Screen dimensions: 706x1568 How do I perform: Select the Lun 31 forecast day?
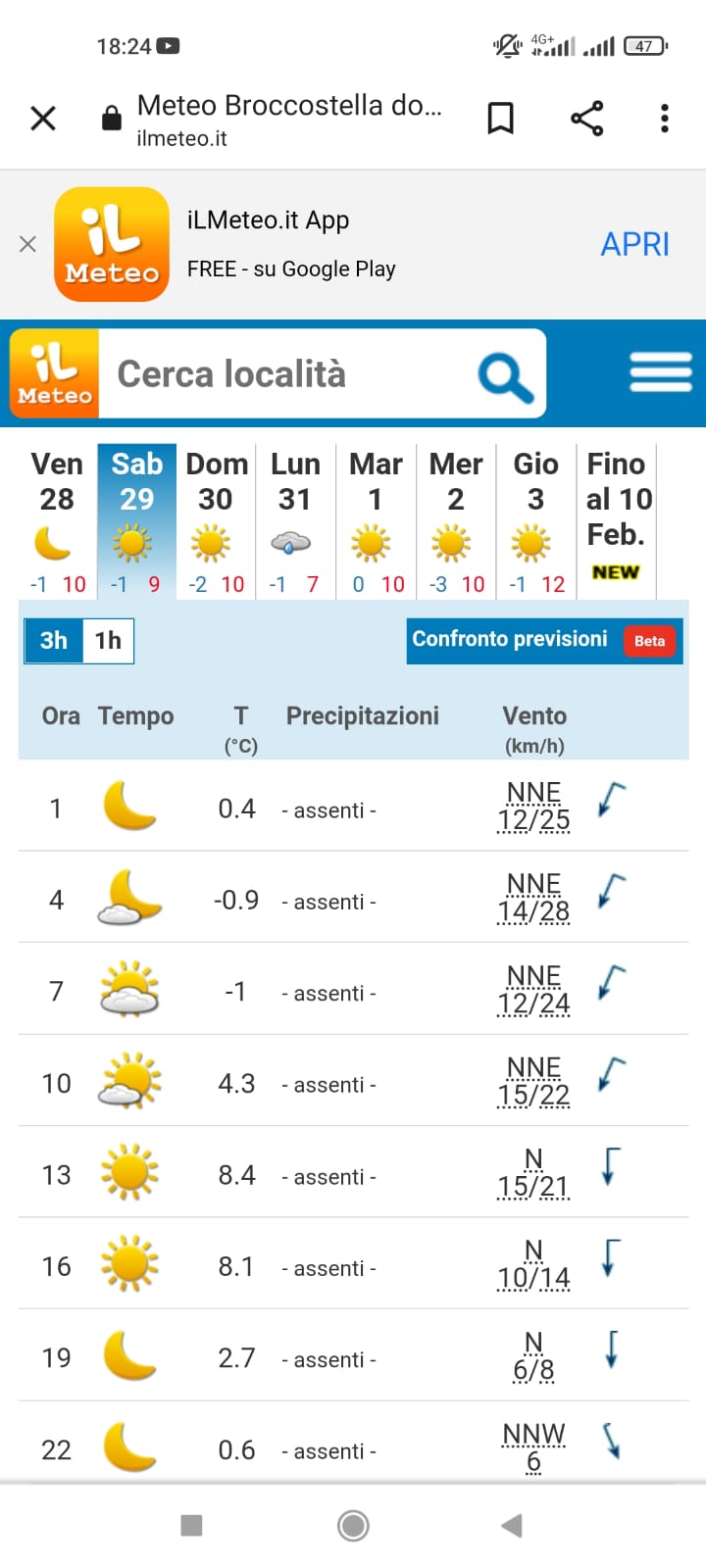pyautogui.click(x=295, y=521)
